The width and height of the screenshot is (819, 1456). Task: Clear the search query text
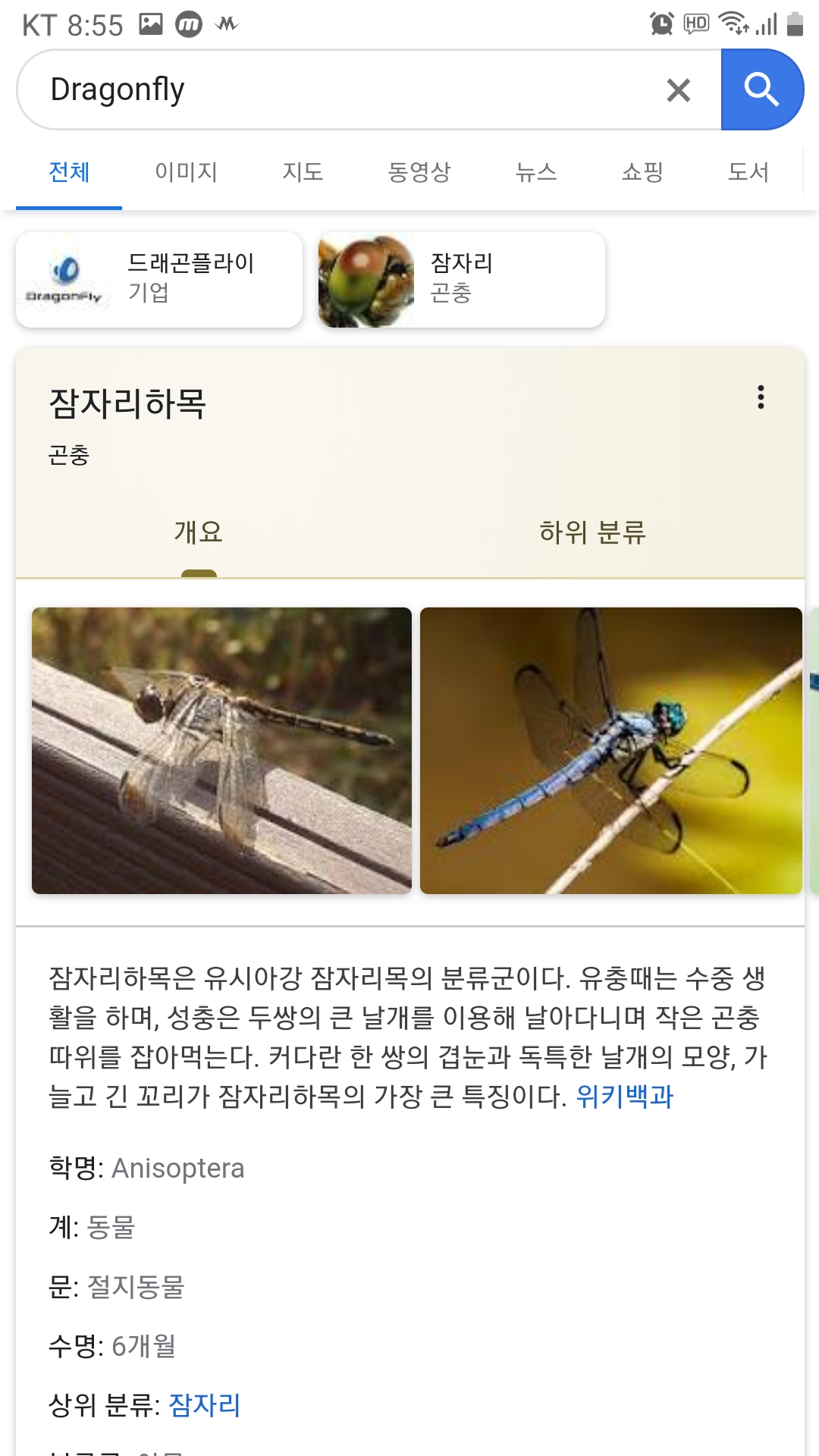[678, 90]
